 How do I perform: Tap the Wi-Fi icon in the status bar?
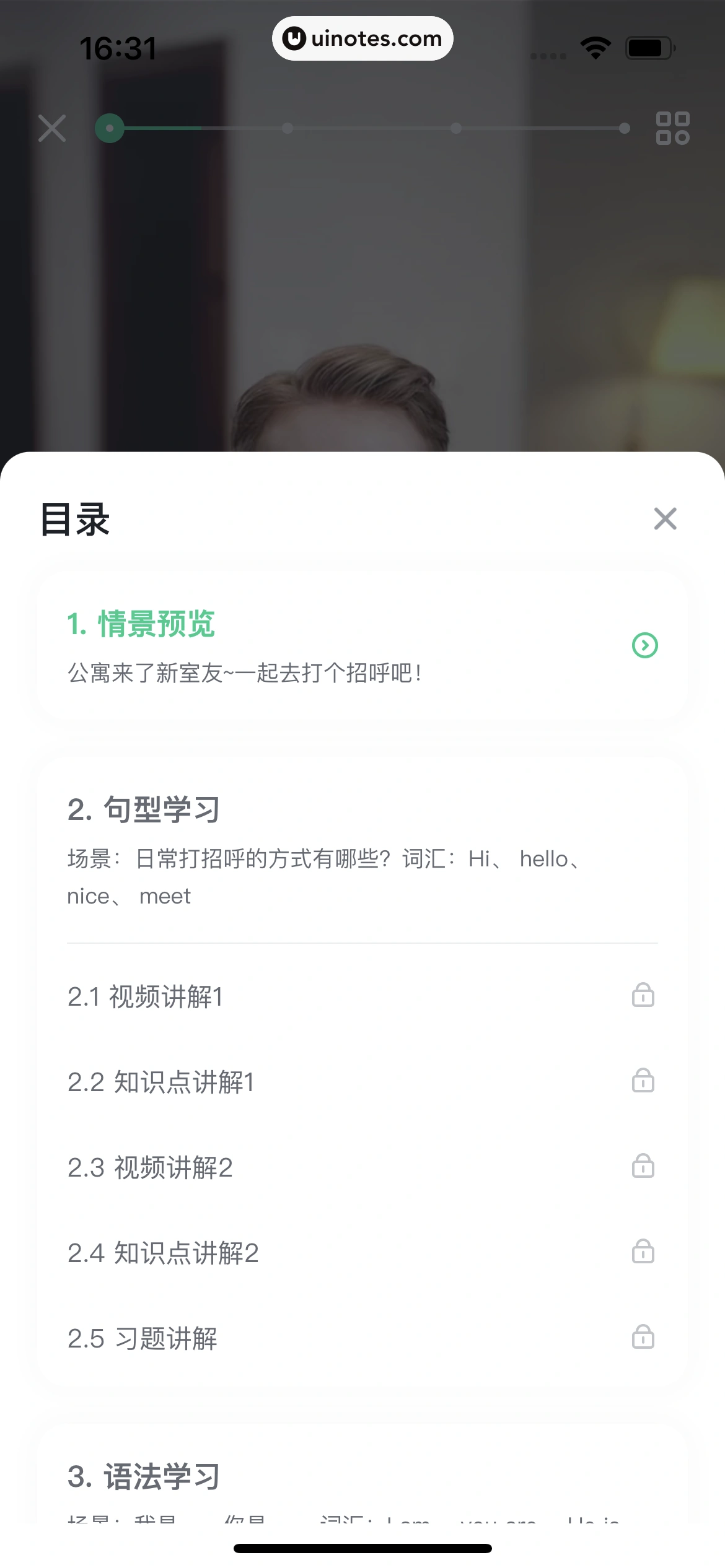click(x=595, y=46)
